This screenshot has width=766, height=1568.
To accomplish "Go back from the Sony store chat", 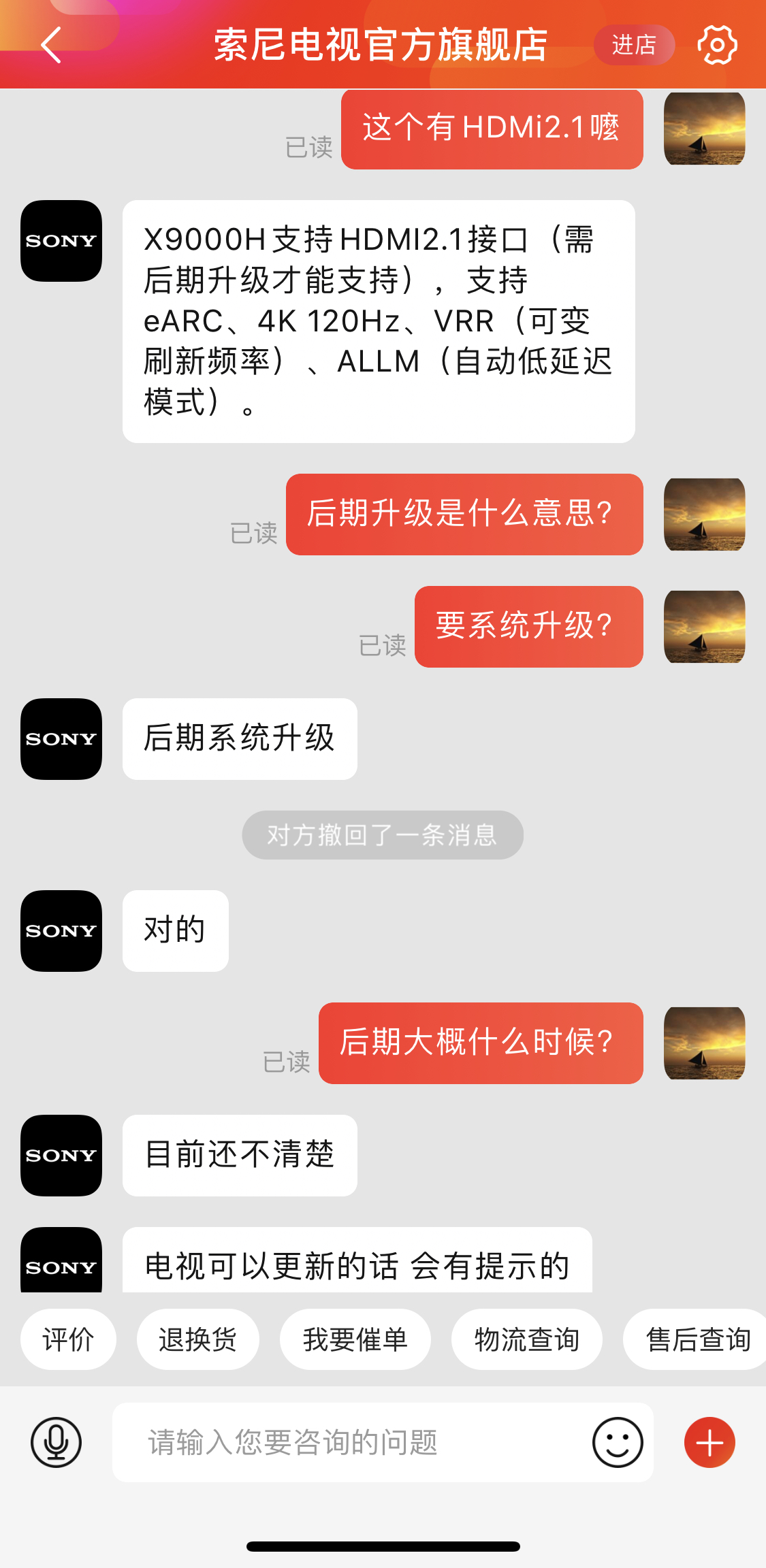I will [x=51, y=45].
